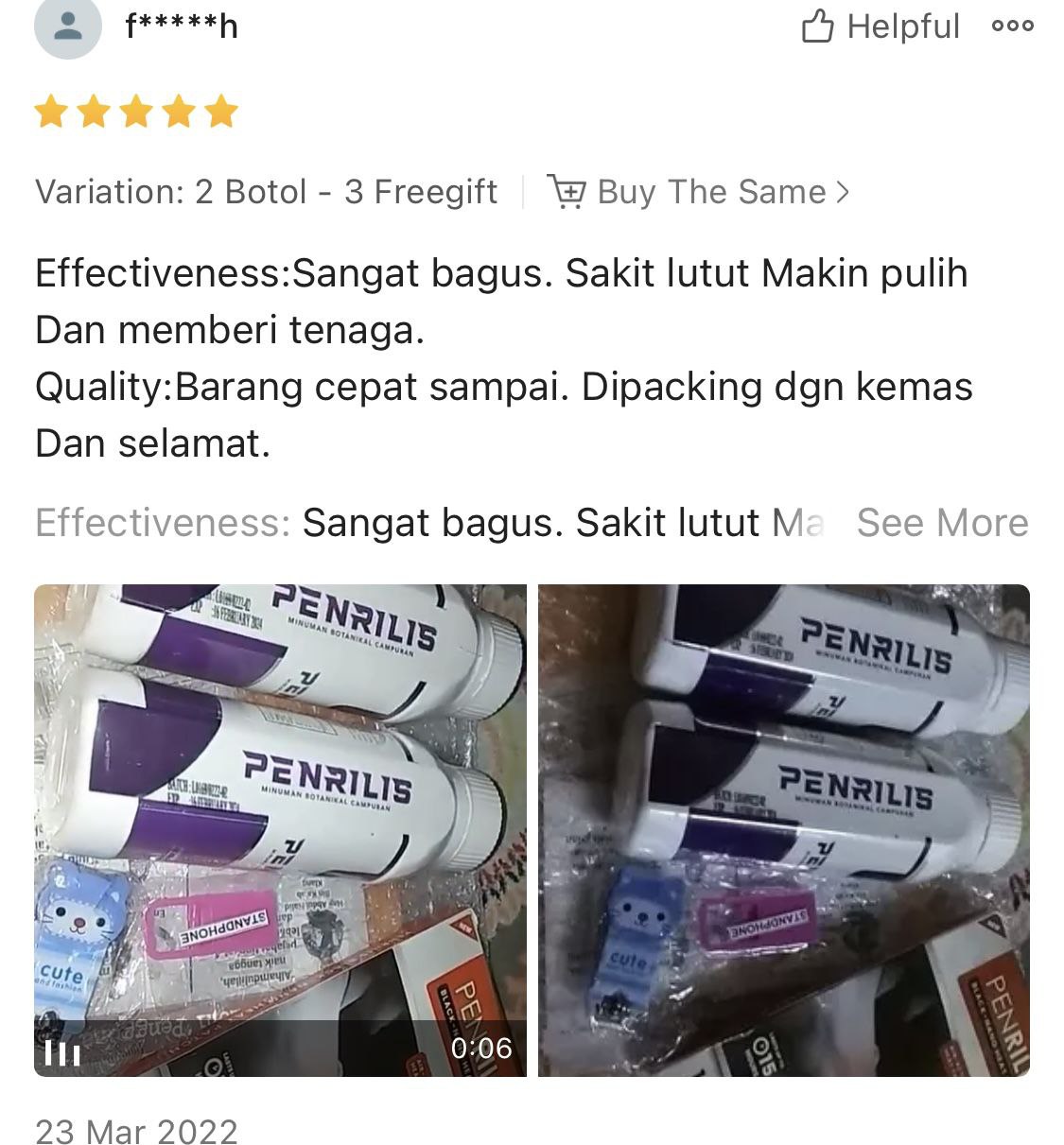Open the second Penrilis review photo
The width and height of the screenshot is (1064, 1145).
pyautogui.click(x=783, y=830)
